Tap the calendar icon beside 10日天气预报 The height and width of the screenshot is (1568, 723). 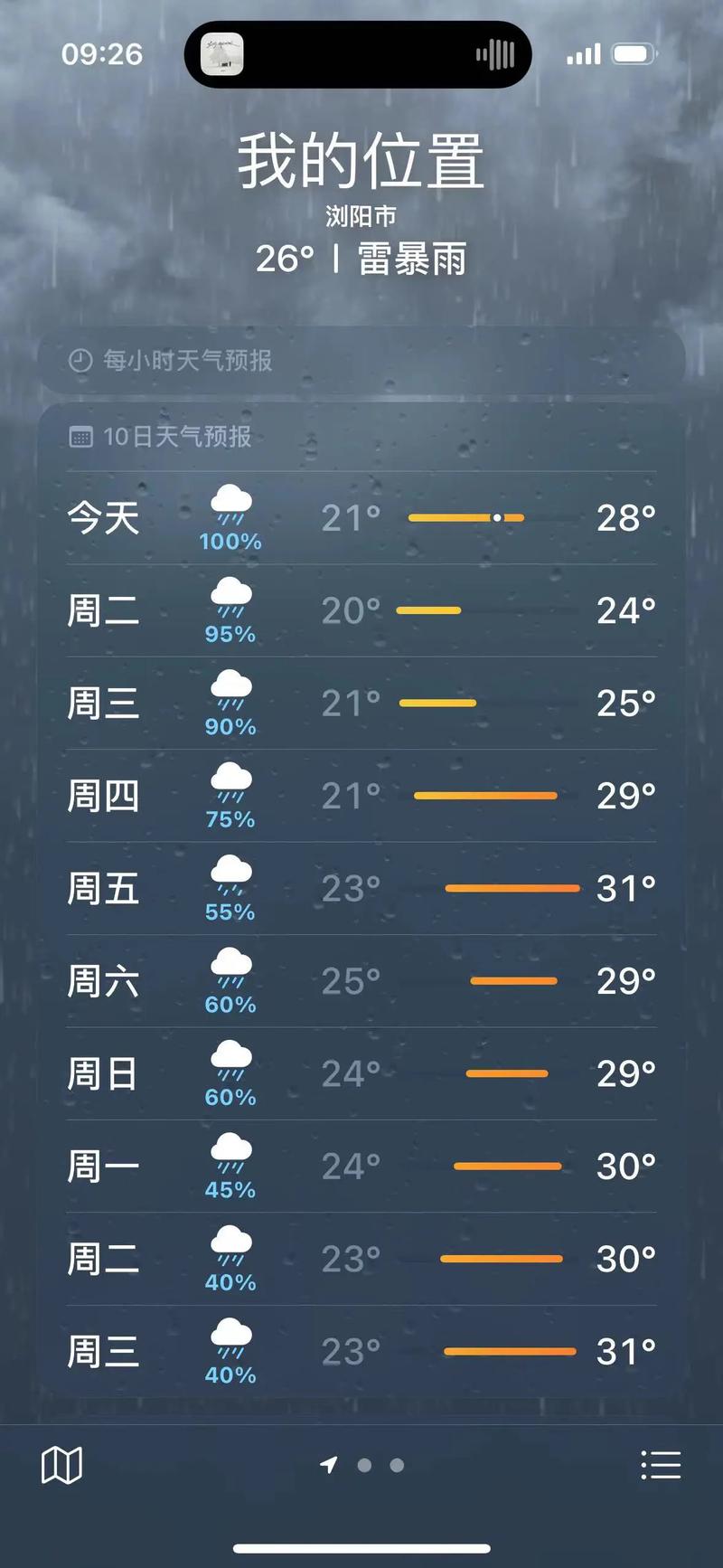click(x=80, y=437)
